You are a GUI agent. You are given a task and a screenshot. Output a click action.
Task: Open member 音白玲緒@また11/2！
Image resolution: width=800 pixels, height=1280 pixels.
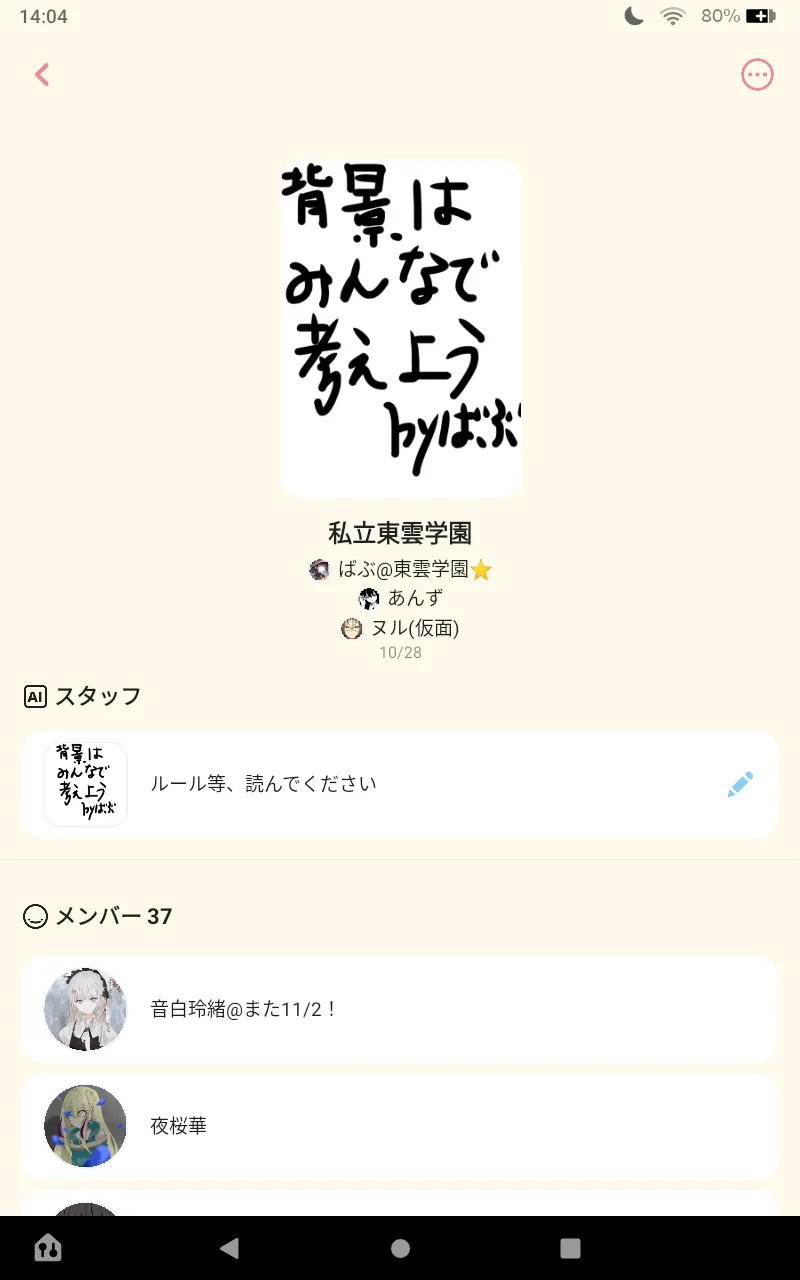tap(400, 1009)
